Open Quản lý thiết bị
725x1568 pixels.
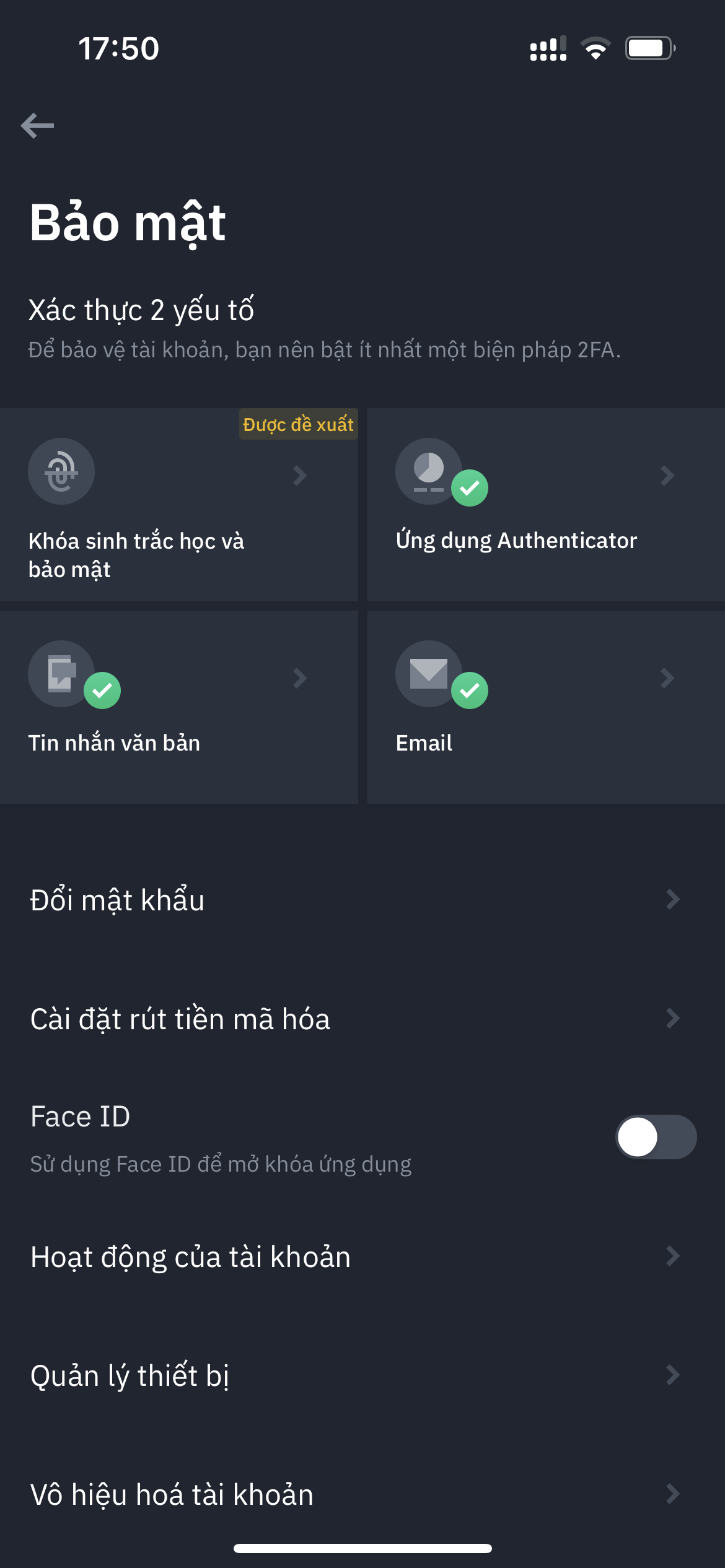click(x=362, y=1375)
